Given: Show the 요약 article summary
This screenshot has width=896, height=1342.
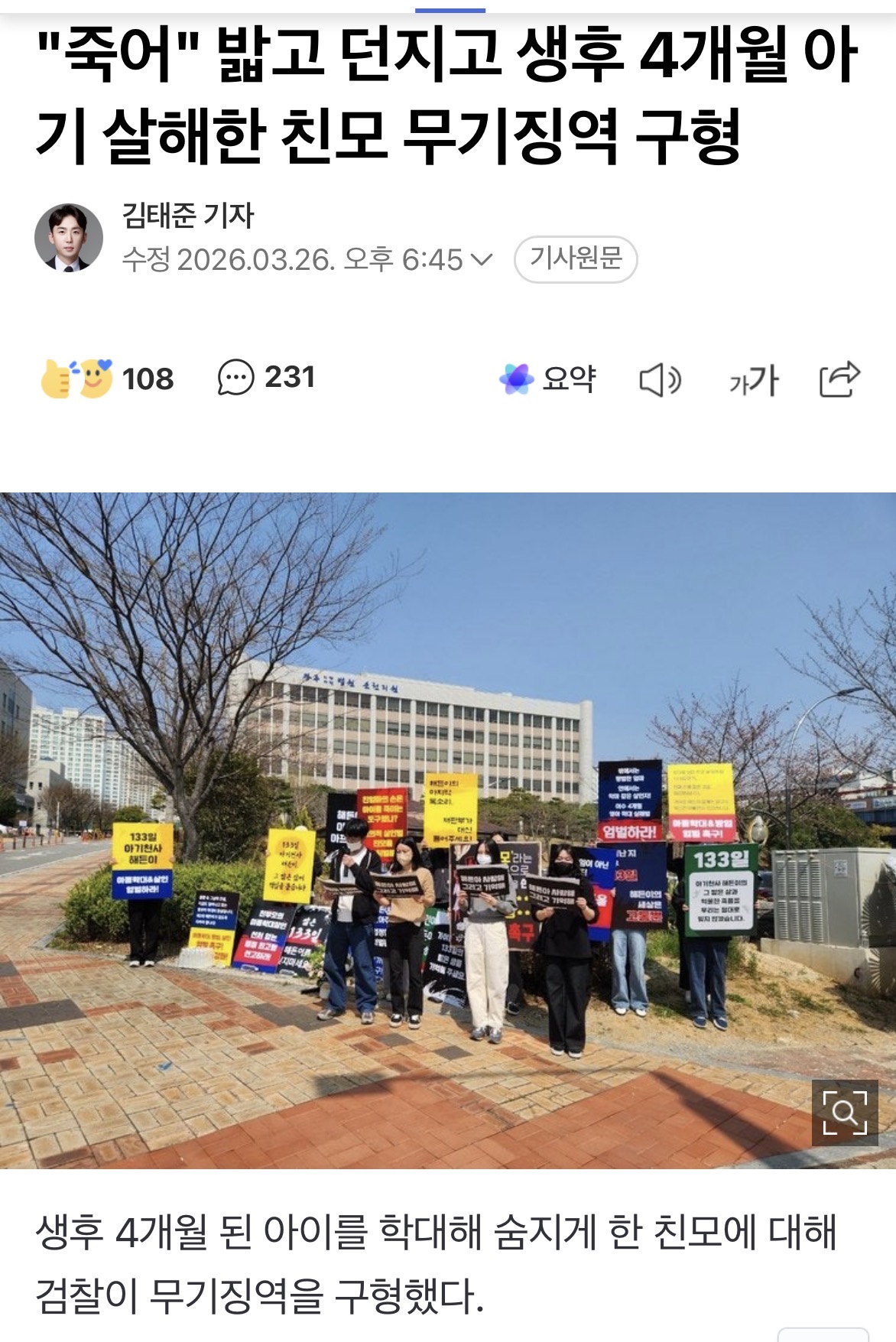Looking at the screenshot, I should click(x=547, y=379).
